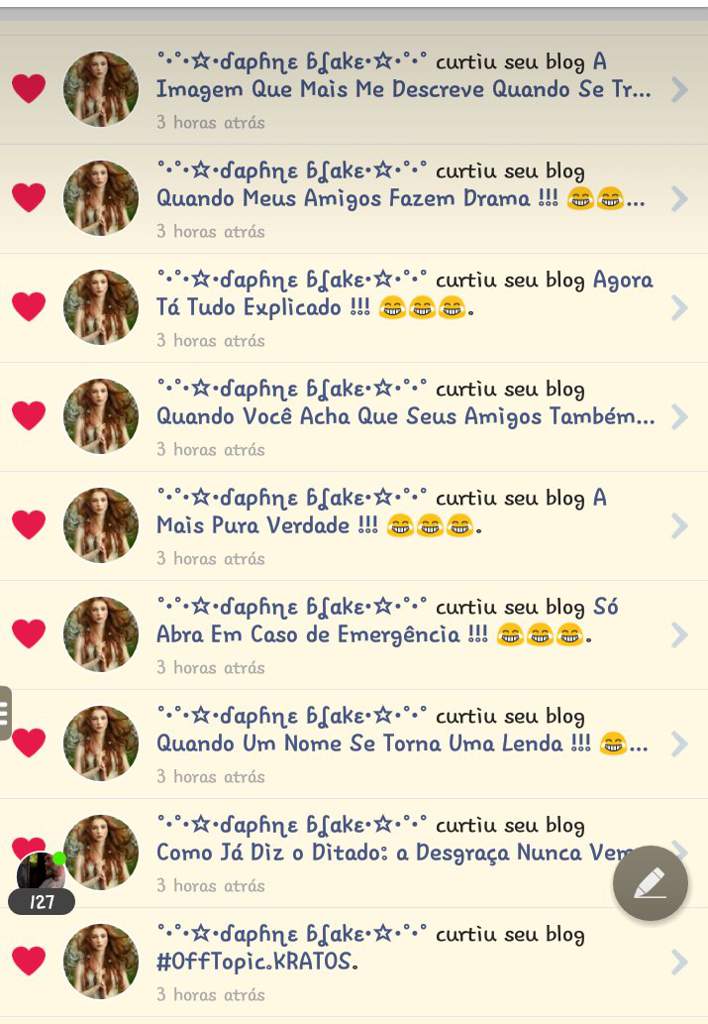Open the side drawer handle
Image resolution: width=708 pixels, height=1024 pixels.
[5, 713]
